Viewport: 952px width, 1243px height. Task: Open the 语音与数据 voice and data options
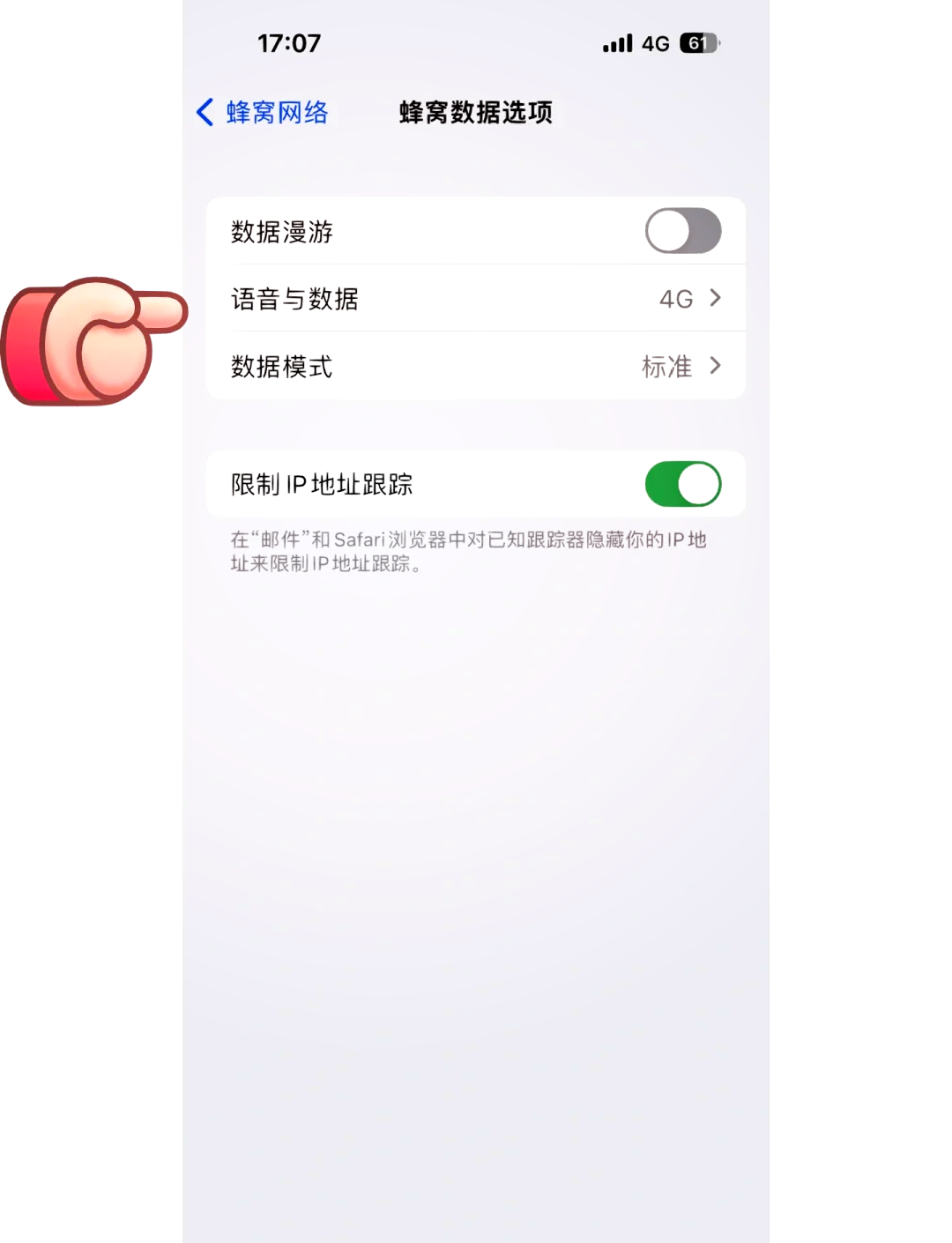point(476,299)
